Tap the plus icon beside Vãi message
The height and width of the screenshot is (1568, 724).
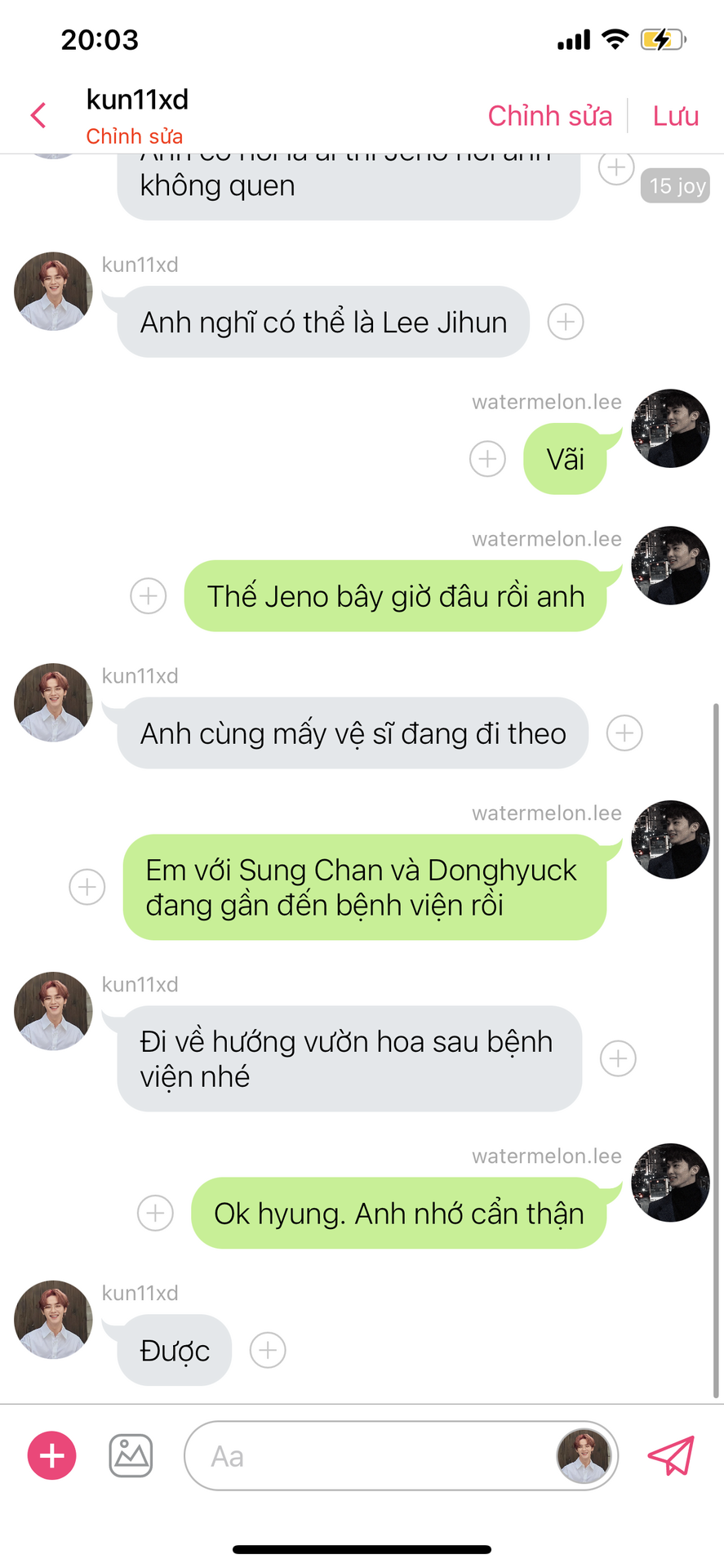click(487, 459)
